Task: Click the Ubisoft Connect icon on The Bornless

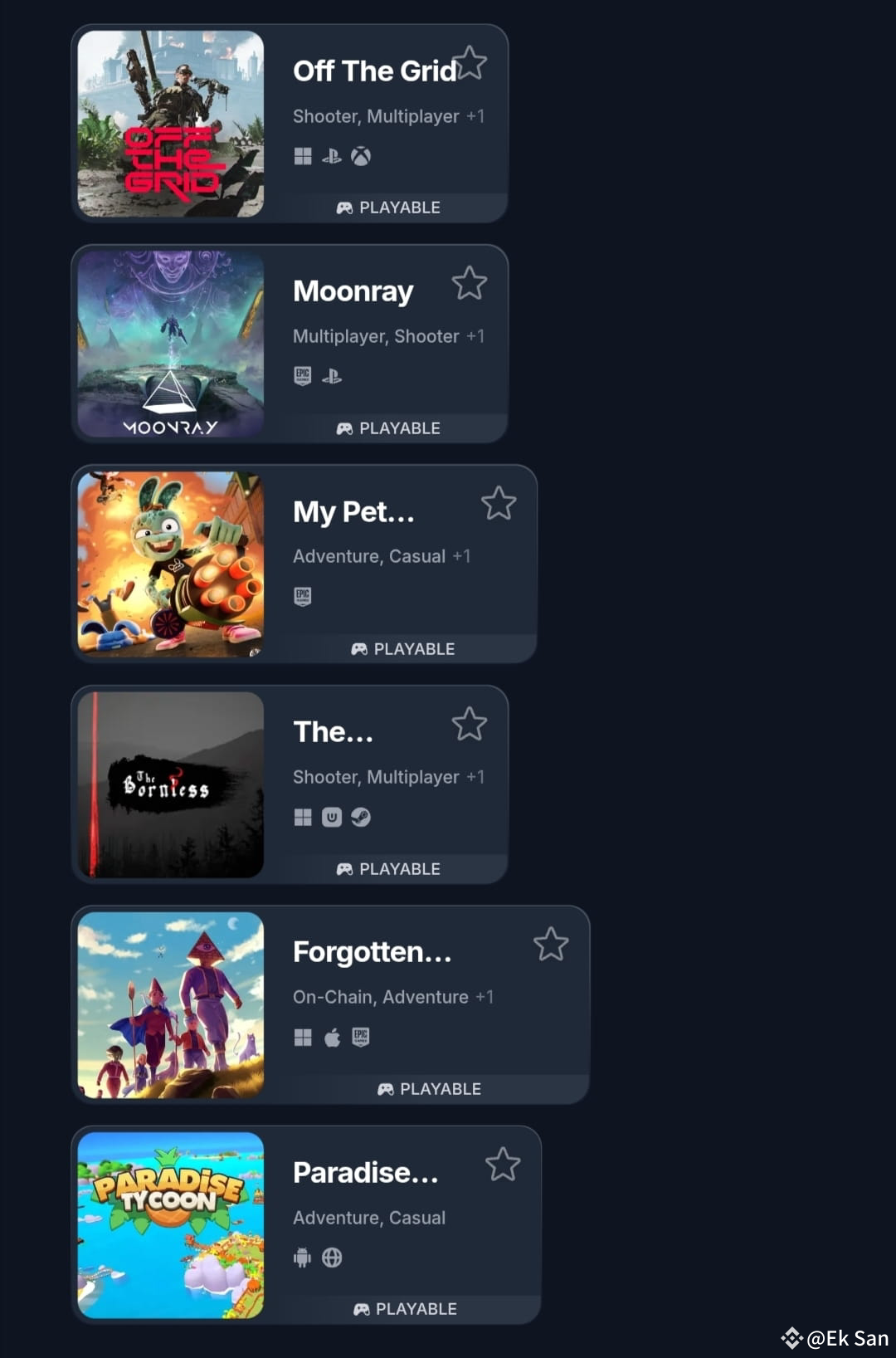Action: point(332,817)
